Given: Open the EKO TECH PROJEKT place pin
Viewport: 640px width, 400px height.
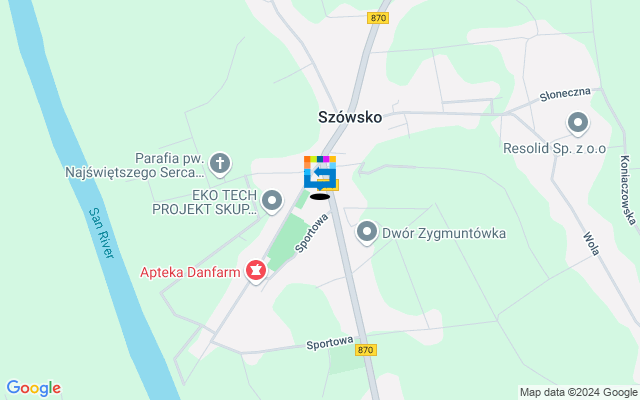Looking at the screenshot, I should (272, 201).
